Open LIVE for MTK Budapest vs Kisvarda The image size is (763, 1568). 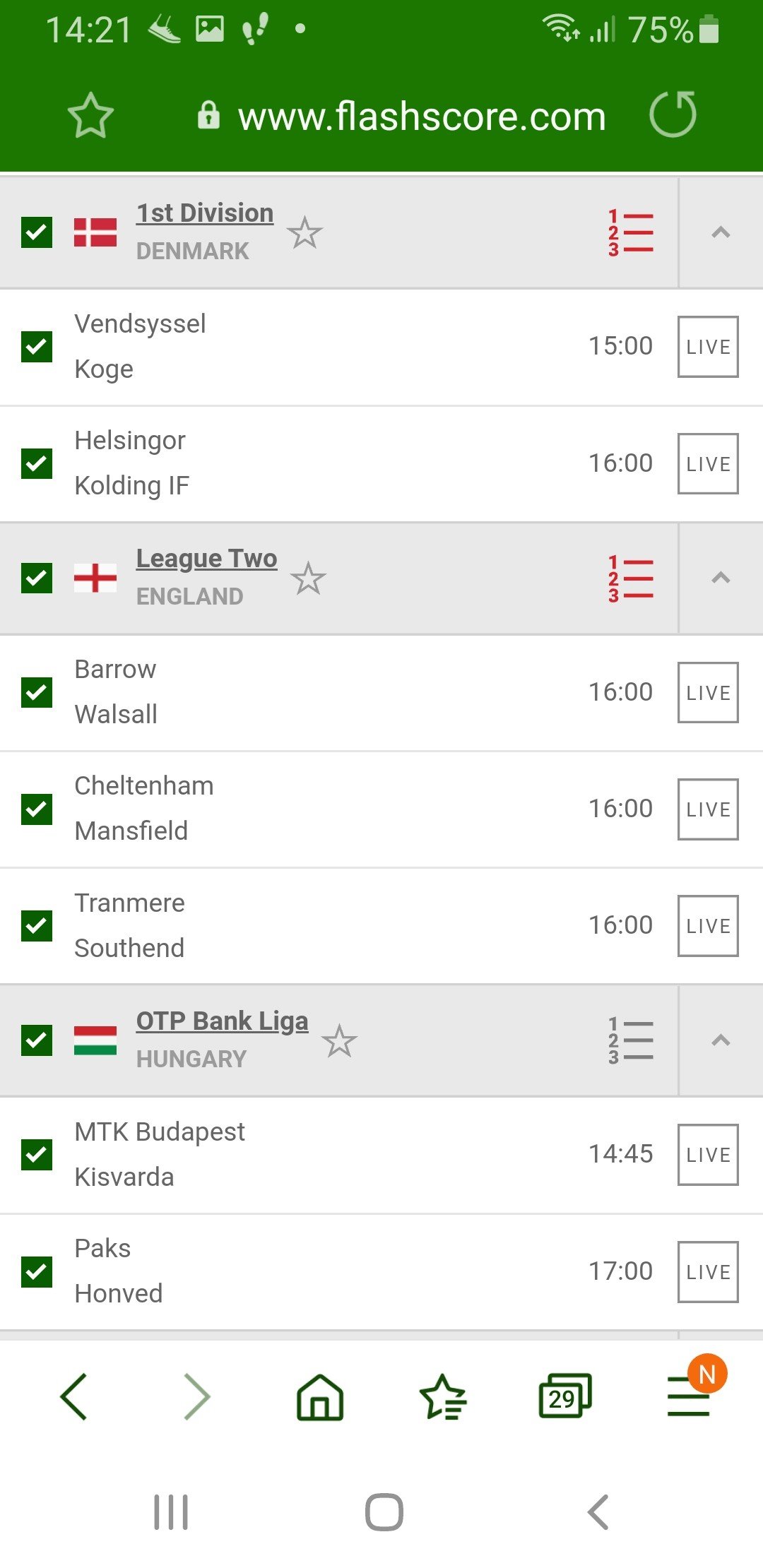click(x=708, y=1155)
